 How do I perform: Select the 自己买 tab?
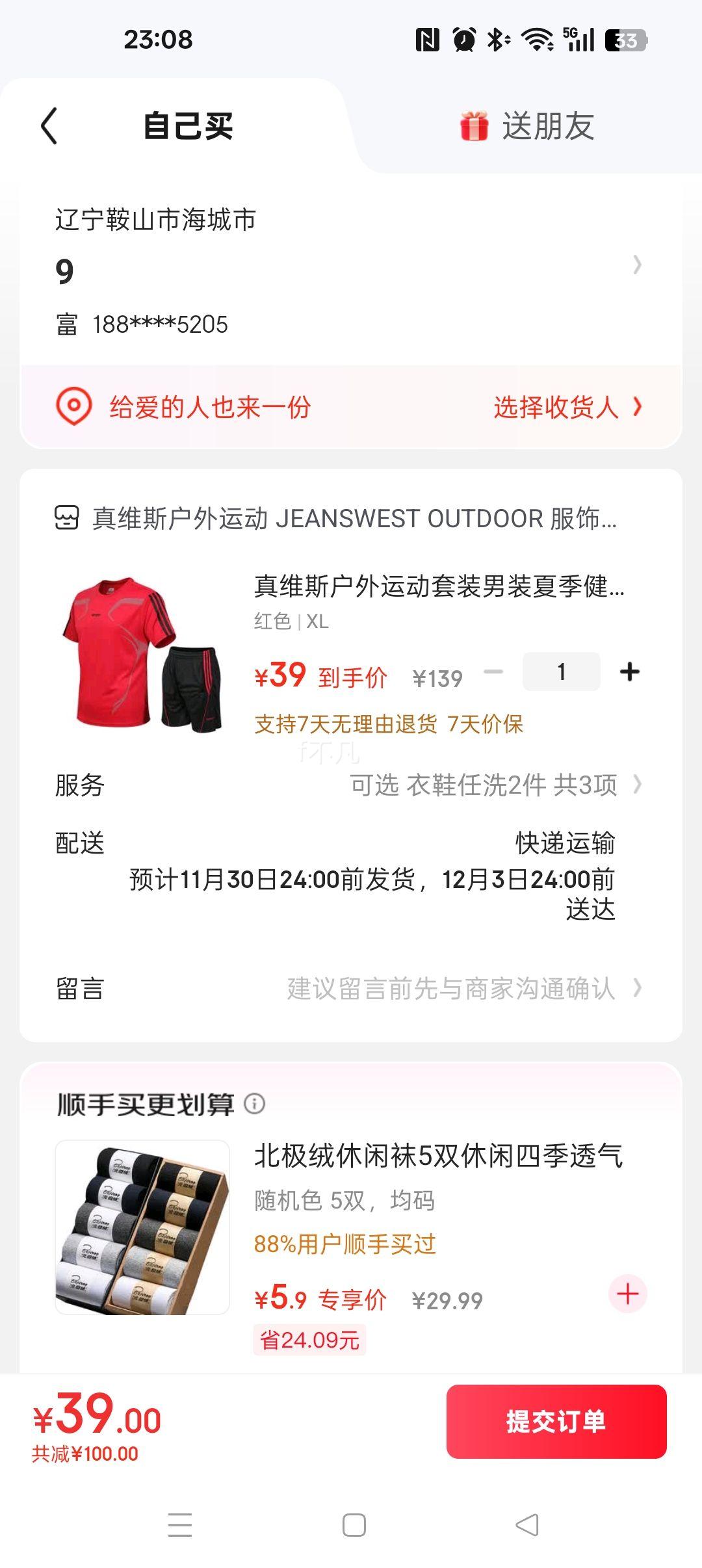pos(187,126)
